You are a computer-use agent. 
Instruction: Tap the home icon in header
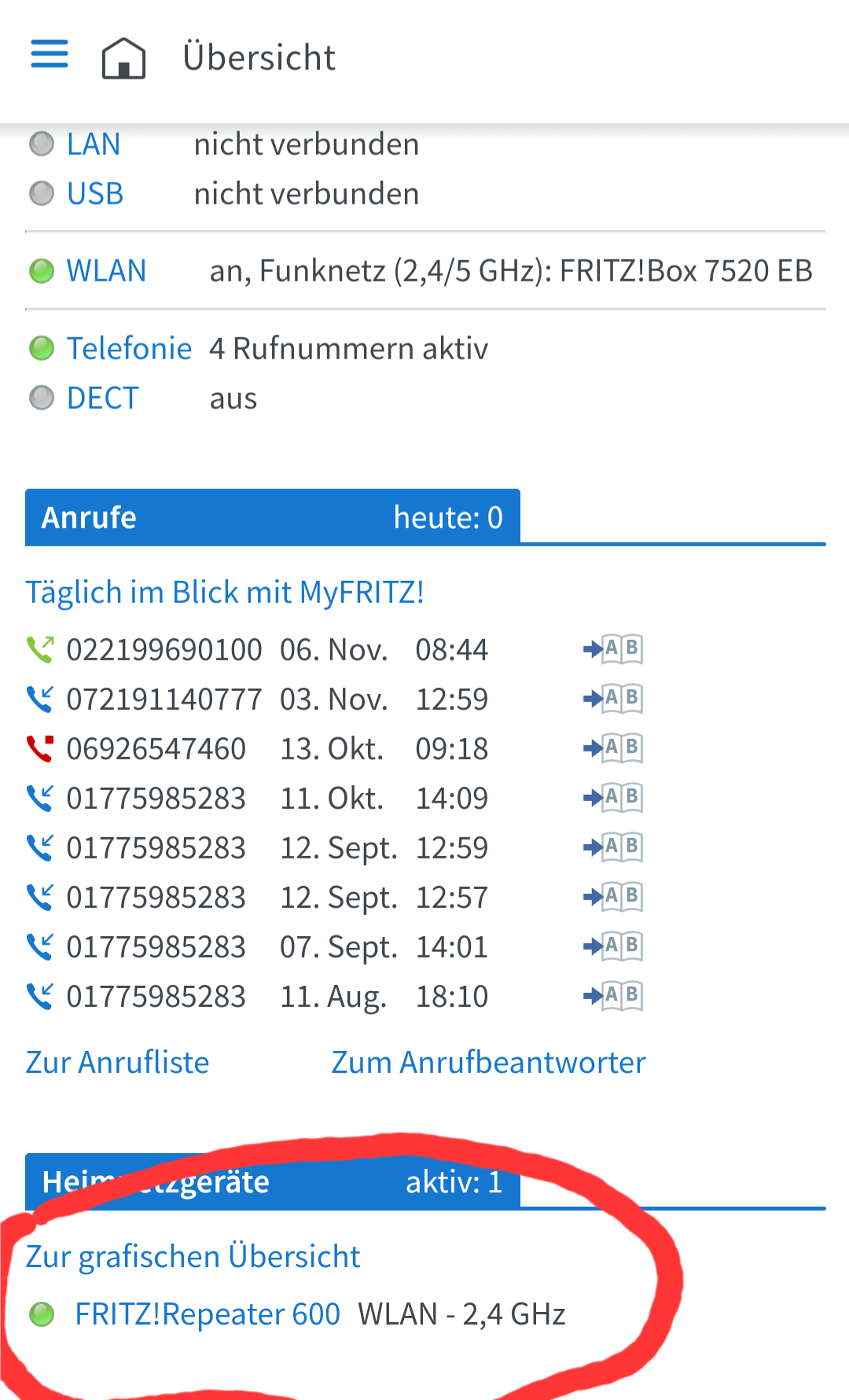[x=124, y=58]
